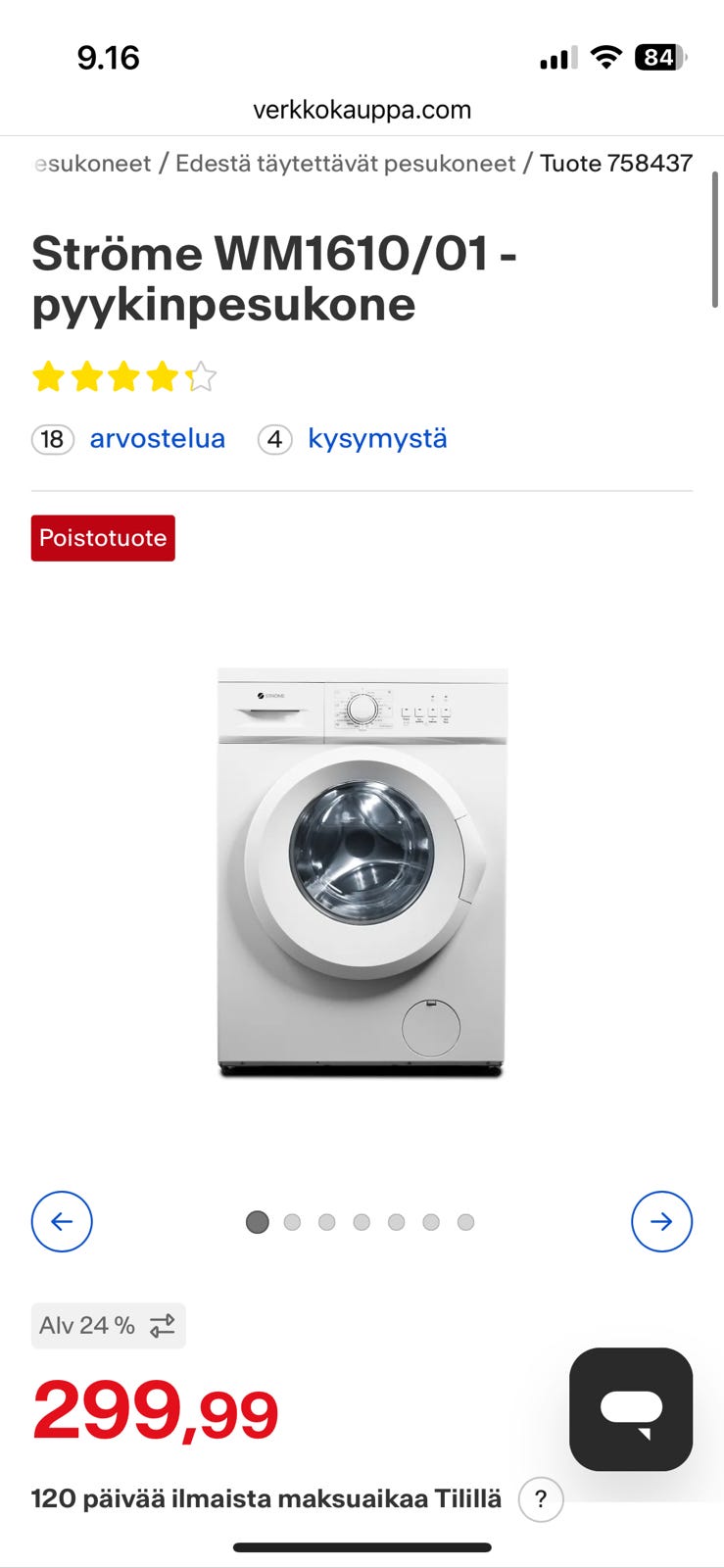
Task: Open the washing machine product image
Action: (362, 872)
